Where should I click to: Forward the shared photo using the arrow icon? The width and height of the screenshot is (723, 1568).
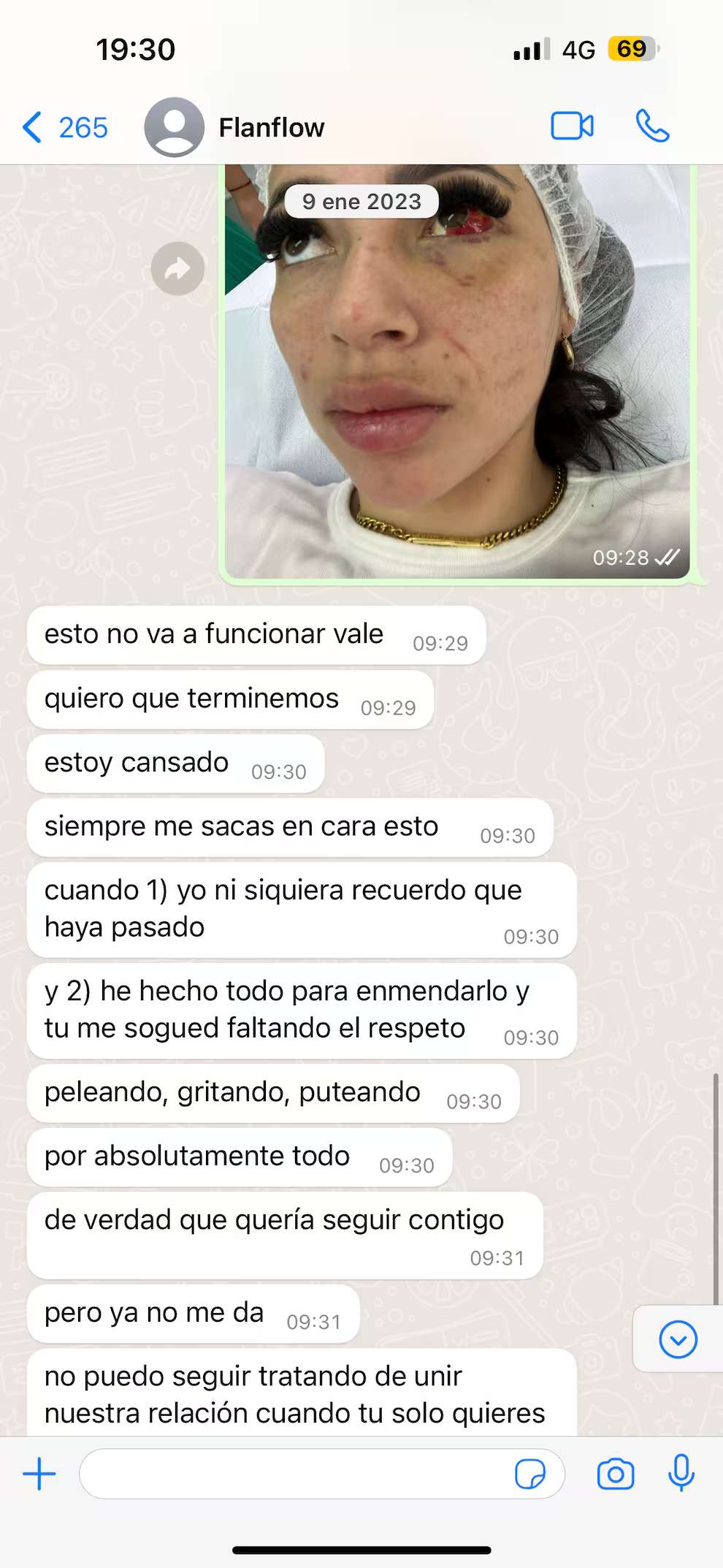[177, 268]
